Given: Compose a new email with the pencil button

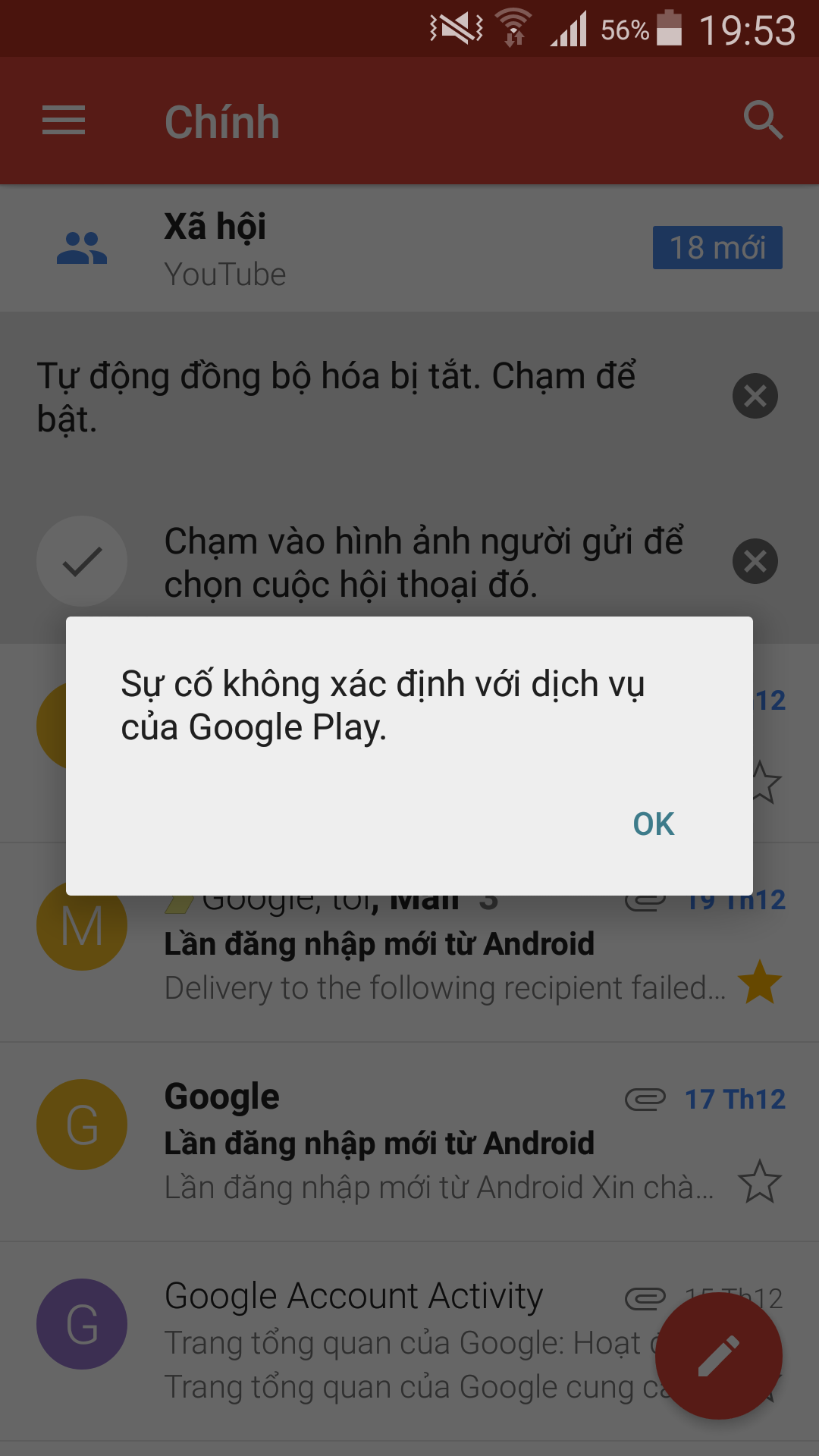Looking at the screenshot, I should tap(719, 1356).
